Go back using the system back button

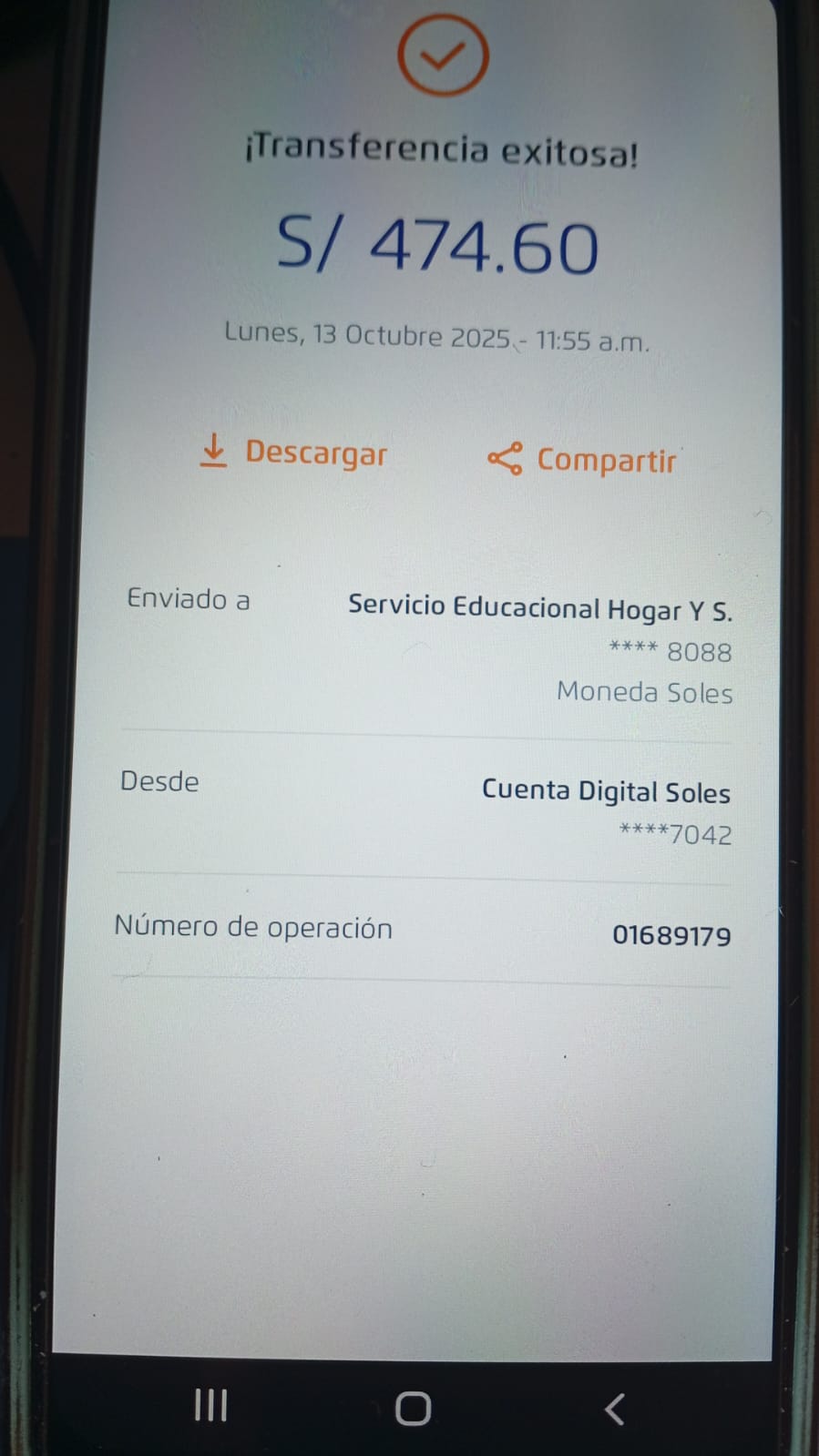click(615, 1409)
